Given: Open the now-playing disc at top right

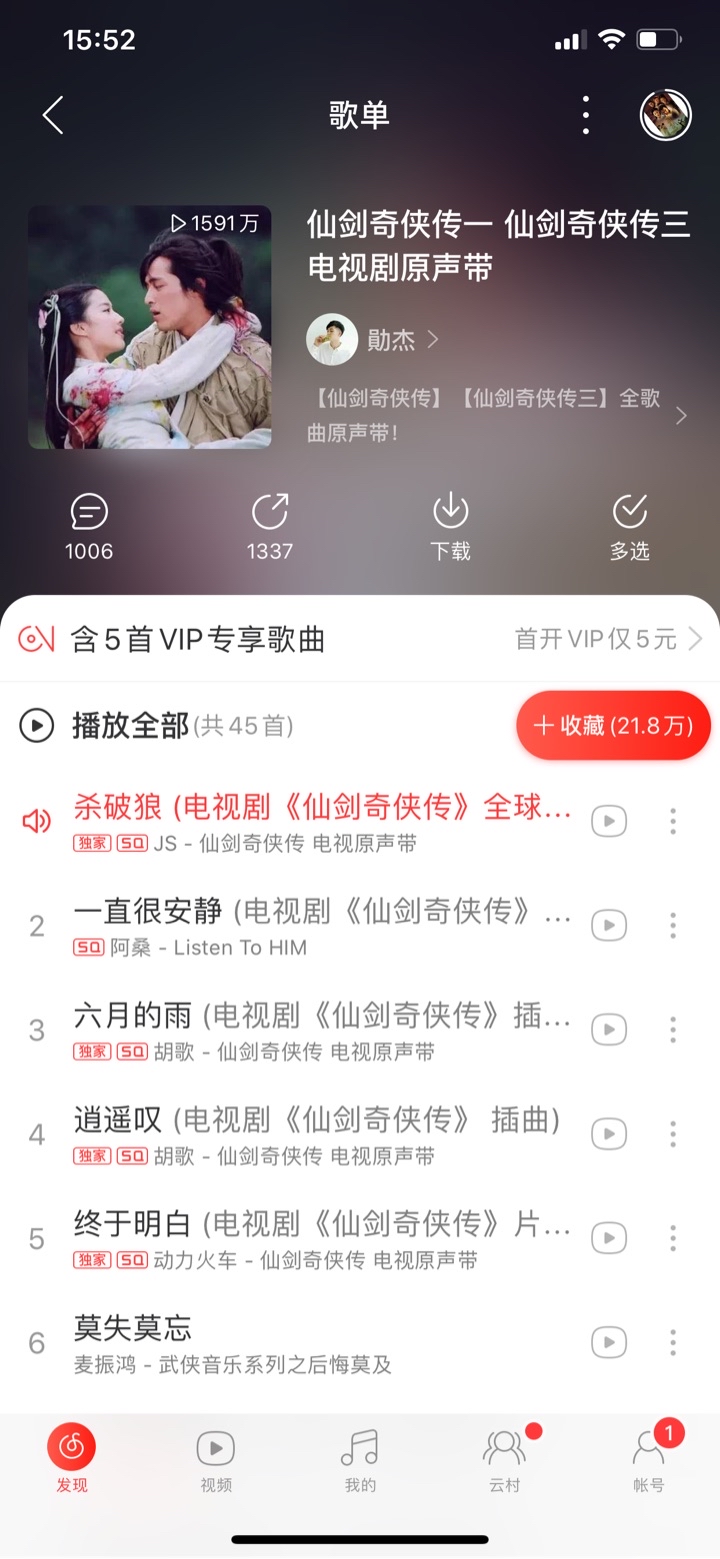Looking at the screenshot, I should (666, 116).
